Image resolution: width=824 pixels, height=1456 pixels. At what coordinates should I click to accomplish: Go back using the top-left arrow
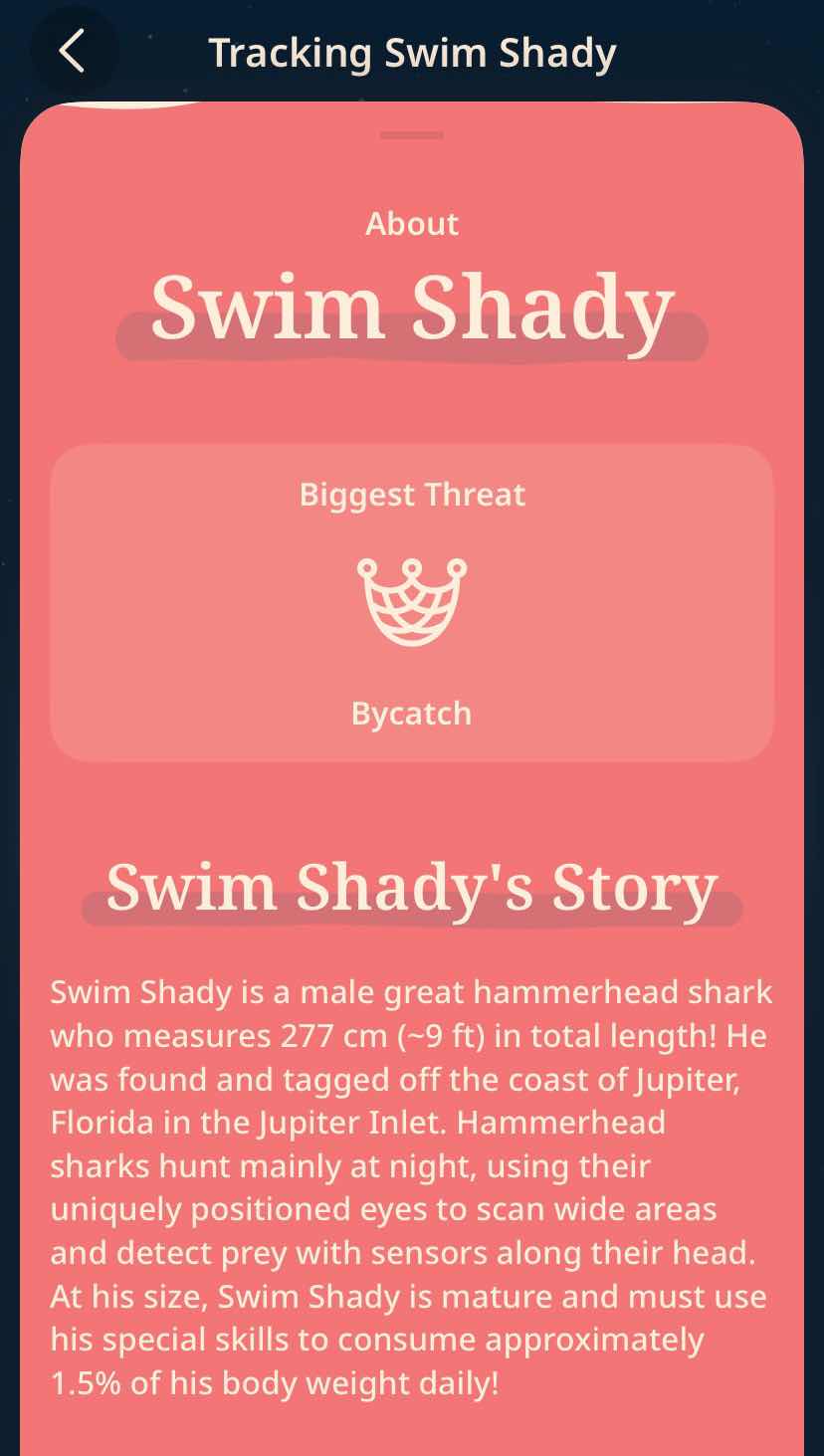(73, 51)
